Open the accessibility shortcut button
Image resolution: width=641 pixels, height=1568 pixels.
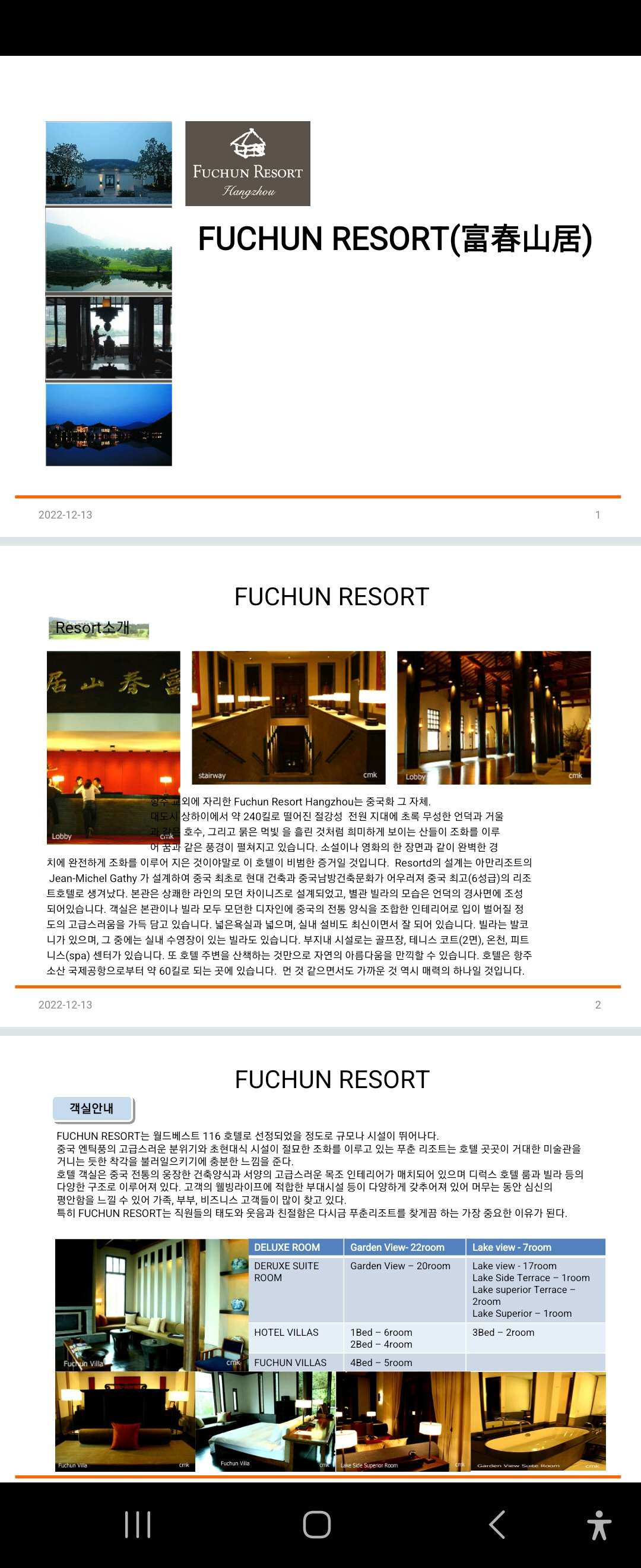(x=599, y=1525)
